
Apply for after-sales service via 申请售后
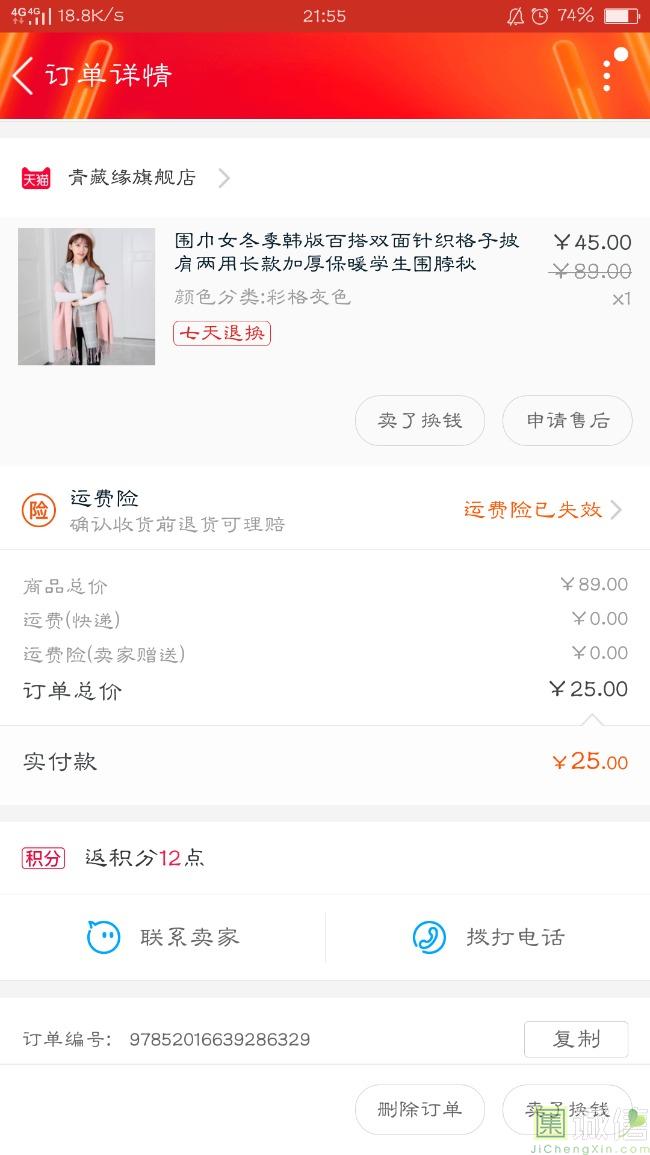click(567, 421)
